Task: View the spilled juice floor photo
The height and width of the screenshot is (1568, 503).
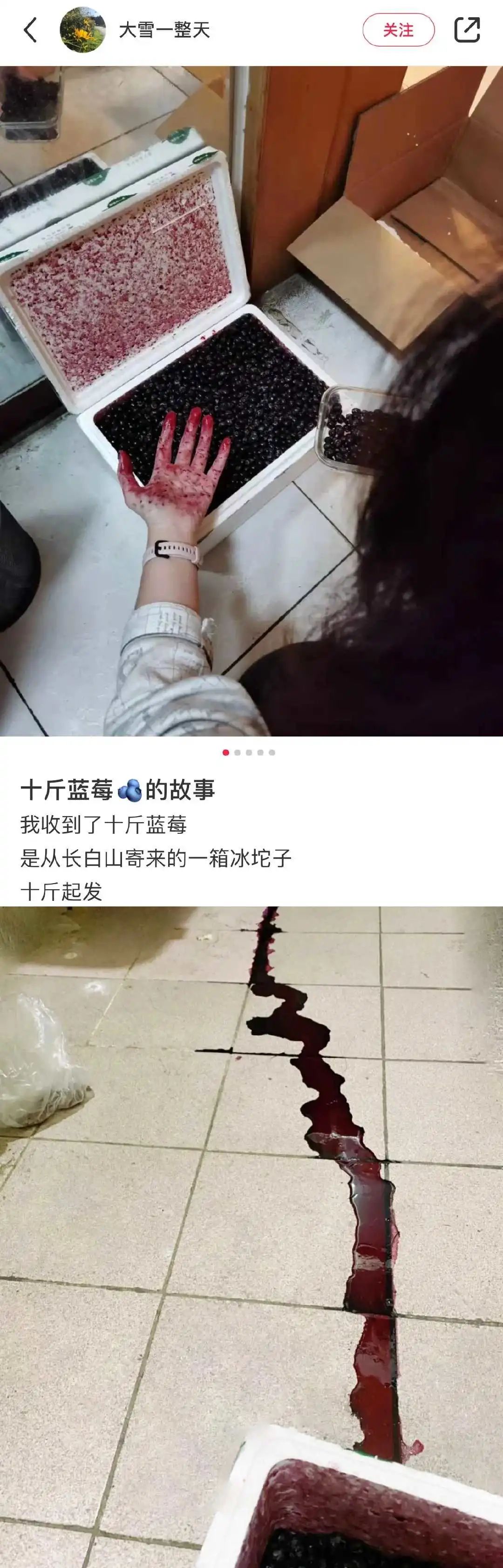Action: point(251,1236)
